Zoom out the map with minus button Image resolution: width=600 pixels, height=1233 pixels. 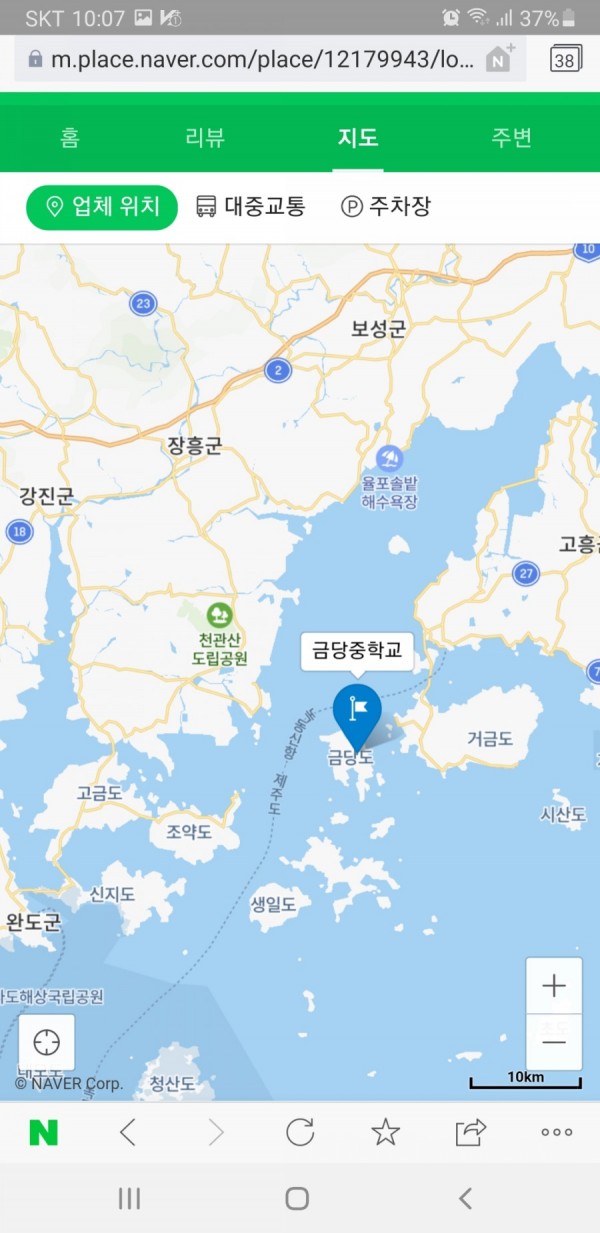coord(553,1042)
